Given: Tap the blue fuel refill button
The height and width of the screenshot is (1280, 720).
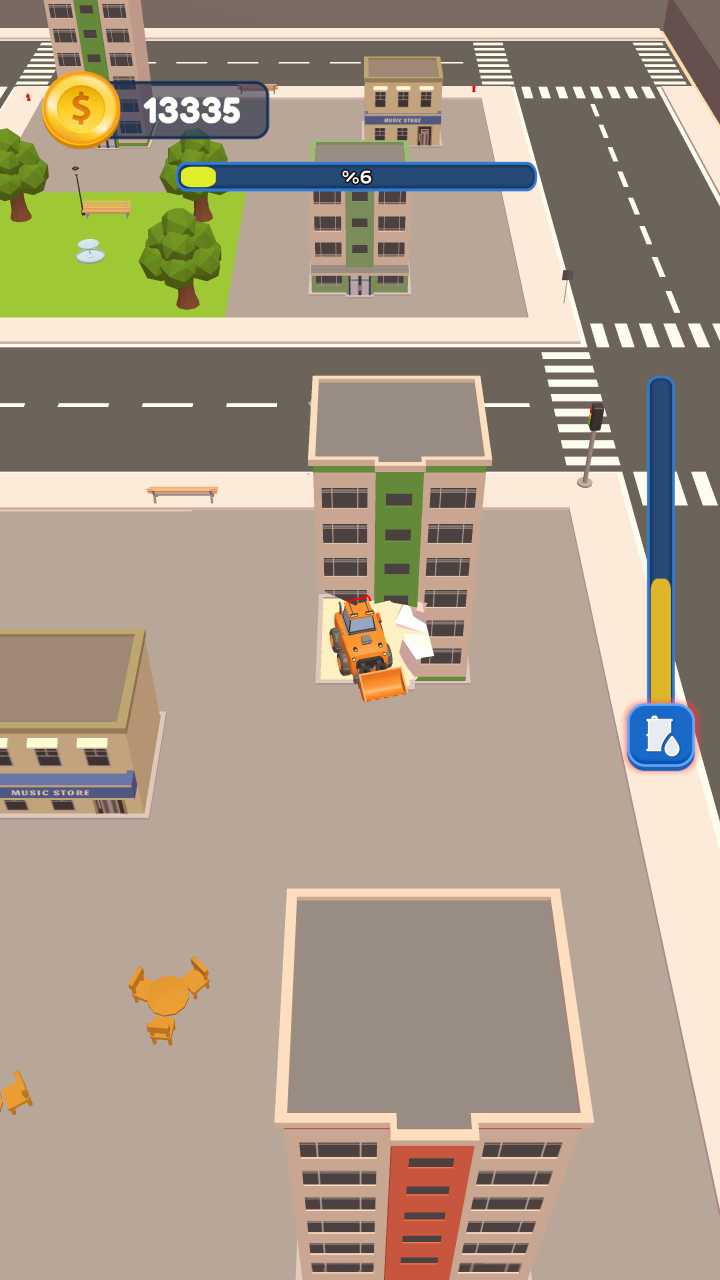Looking at the screenshot, I should 661,736.
